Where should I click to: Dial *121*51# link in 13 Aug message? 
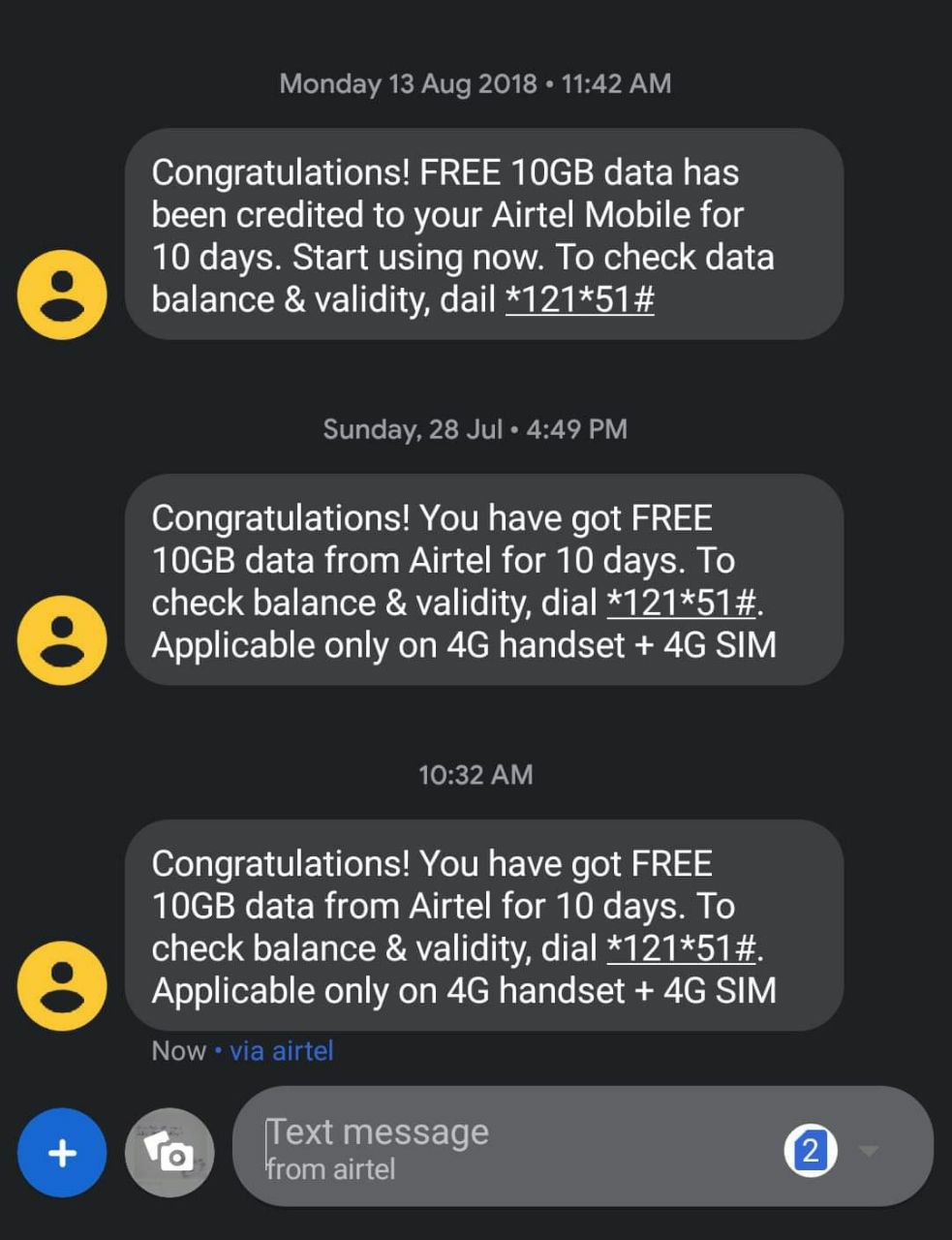[x=579, y=299]
